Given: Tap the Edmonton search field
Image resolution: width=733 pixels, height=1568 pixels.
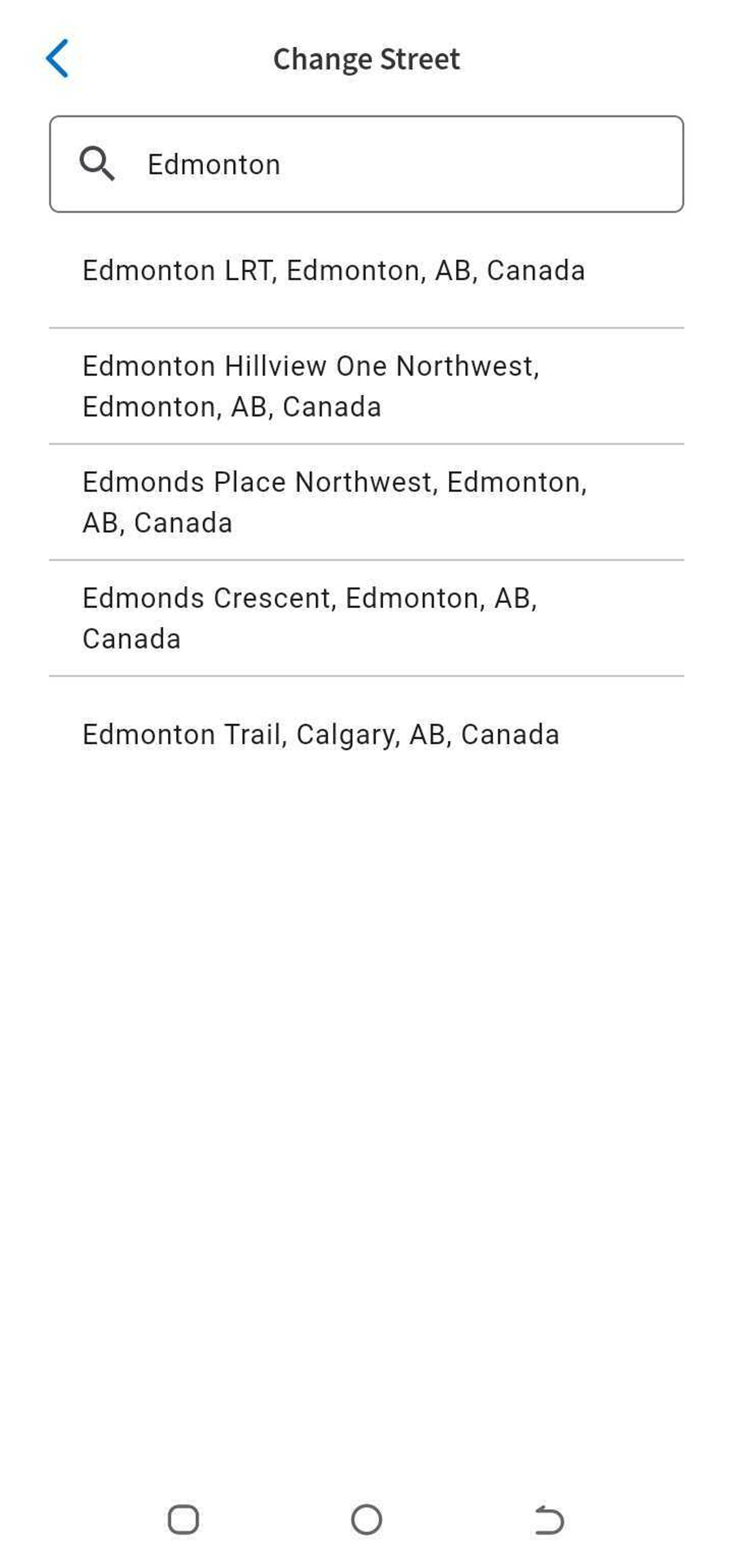Looking at the screenshot, I should pos(366,164).
